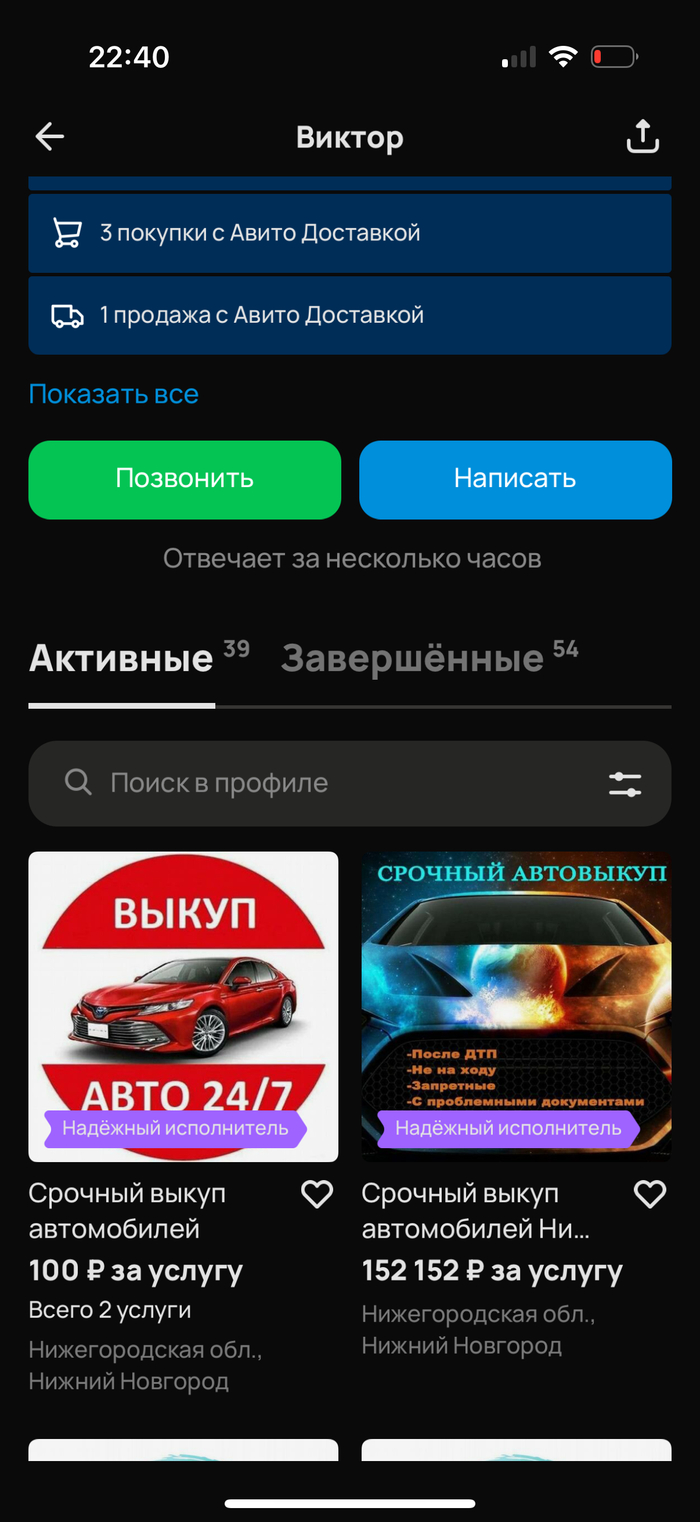This screenshot has height=1522, width=700.
Task: Share Viktor's profile
Action: click(x=642, y=137)
